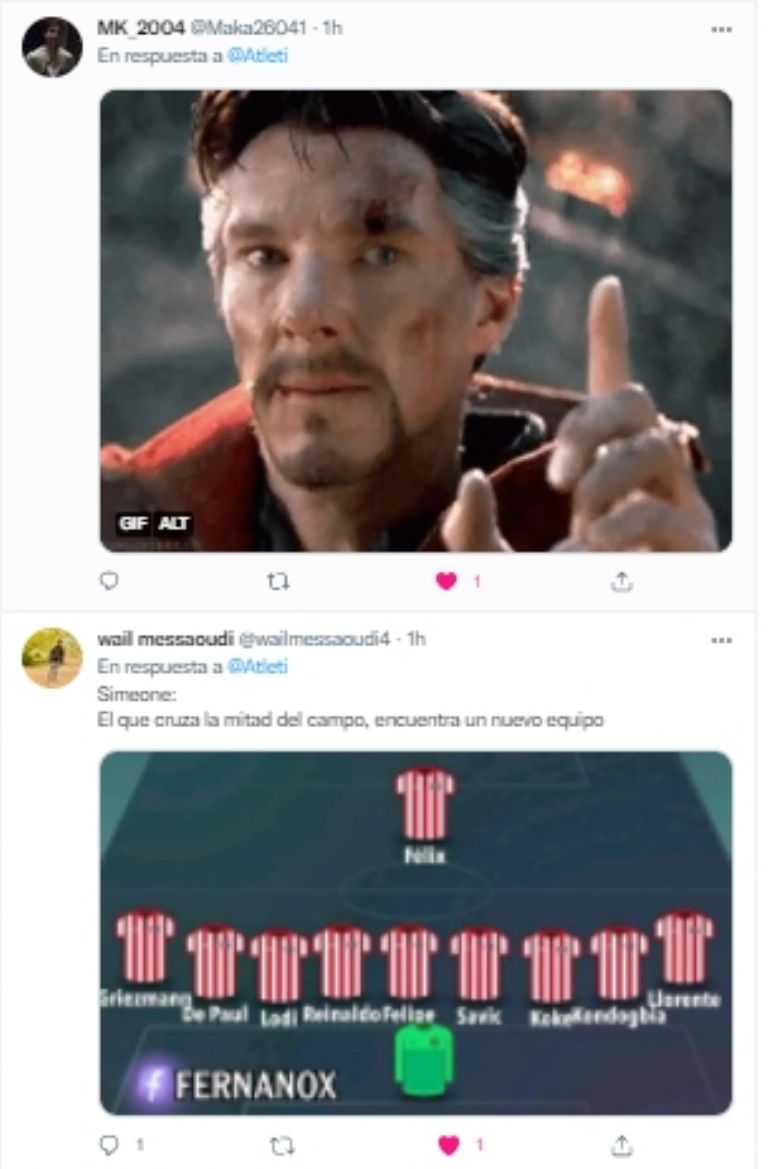The width and height of the screenshot is (768, 1169).
Task: Open overflow menu on MK_2004's tweet
Action: pos(721,30)
